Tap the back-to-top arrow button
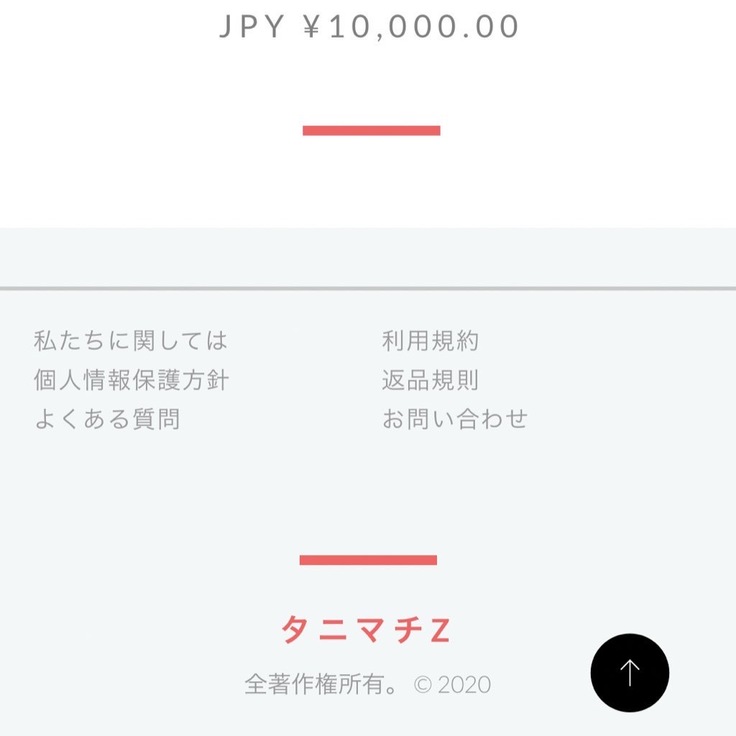The width and height of the screenshot is (736, 736). click(629, 672)
